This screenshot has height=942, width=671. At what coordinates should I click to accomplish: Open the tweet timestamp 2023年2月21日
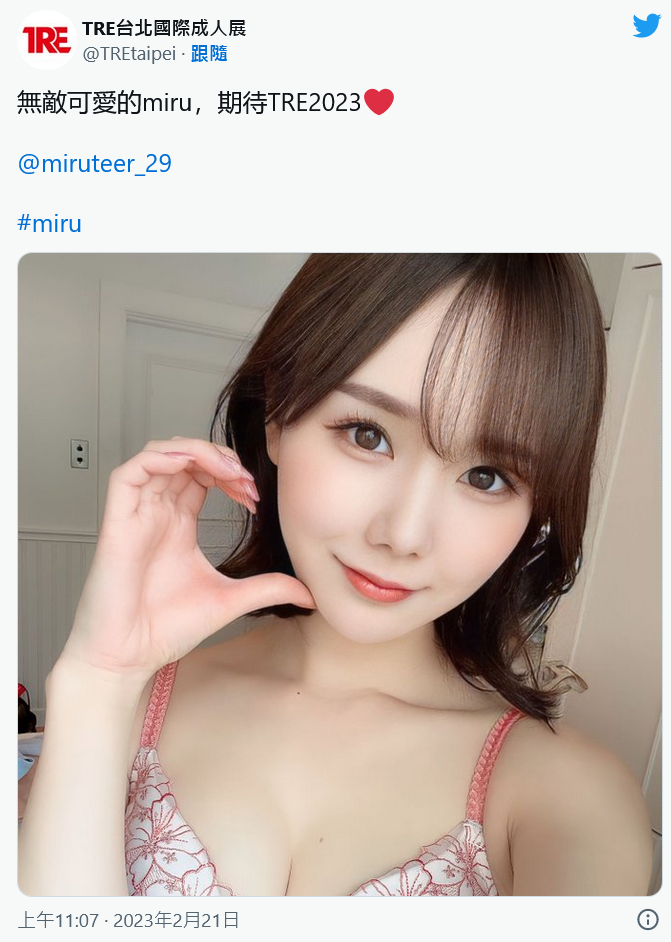tap(128, 920)
